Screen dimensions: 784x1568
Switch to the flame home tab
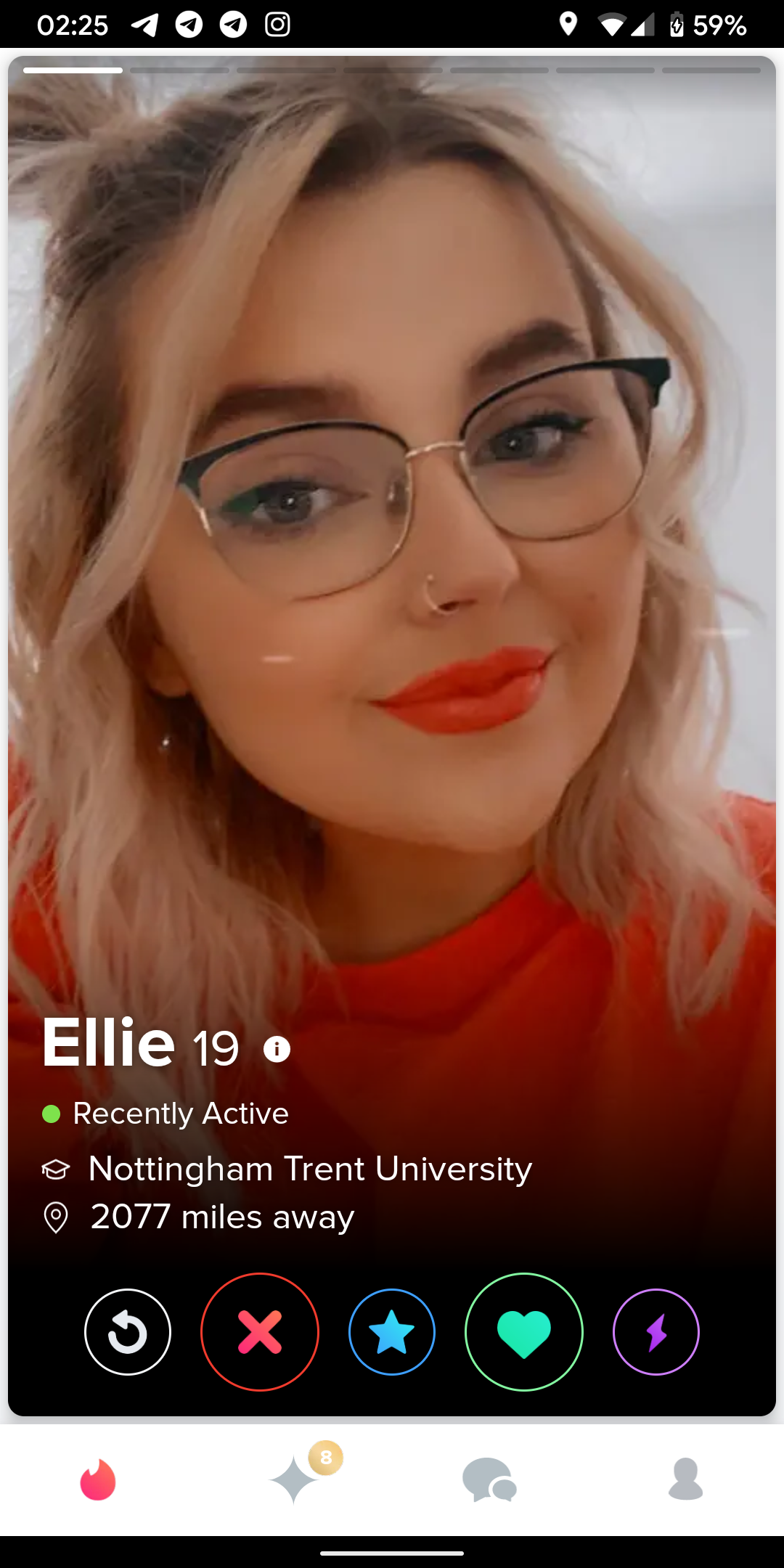98,1479
